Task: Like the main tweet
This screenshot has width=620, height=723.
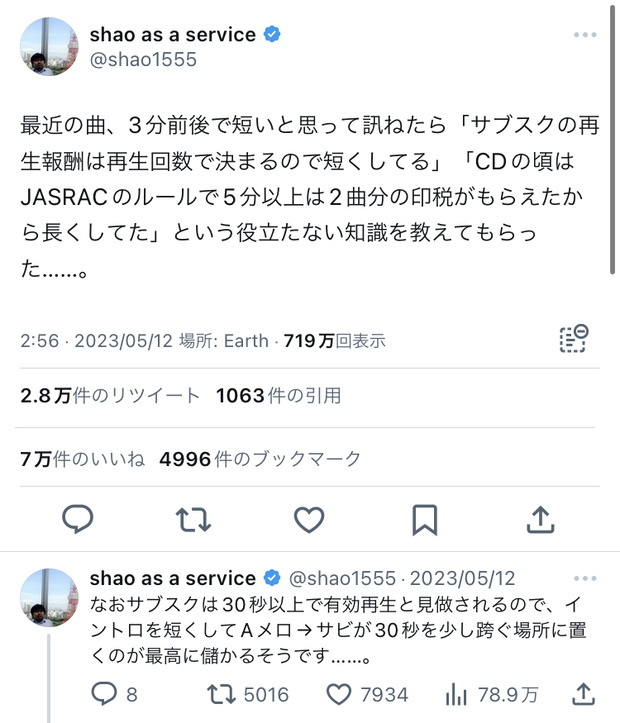Action: click(309, 519)
